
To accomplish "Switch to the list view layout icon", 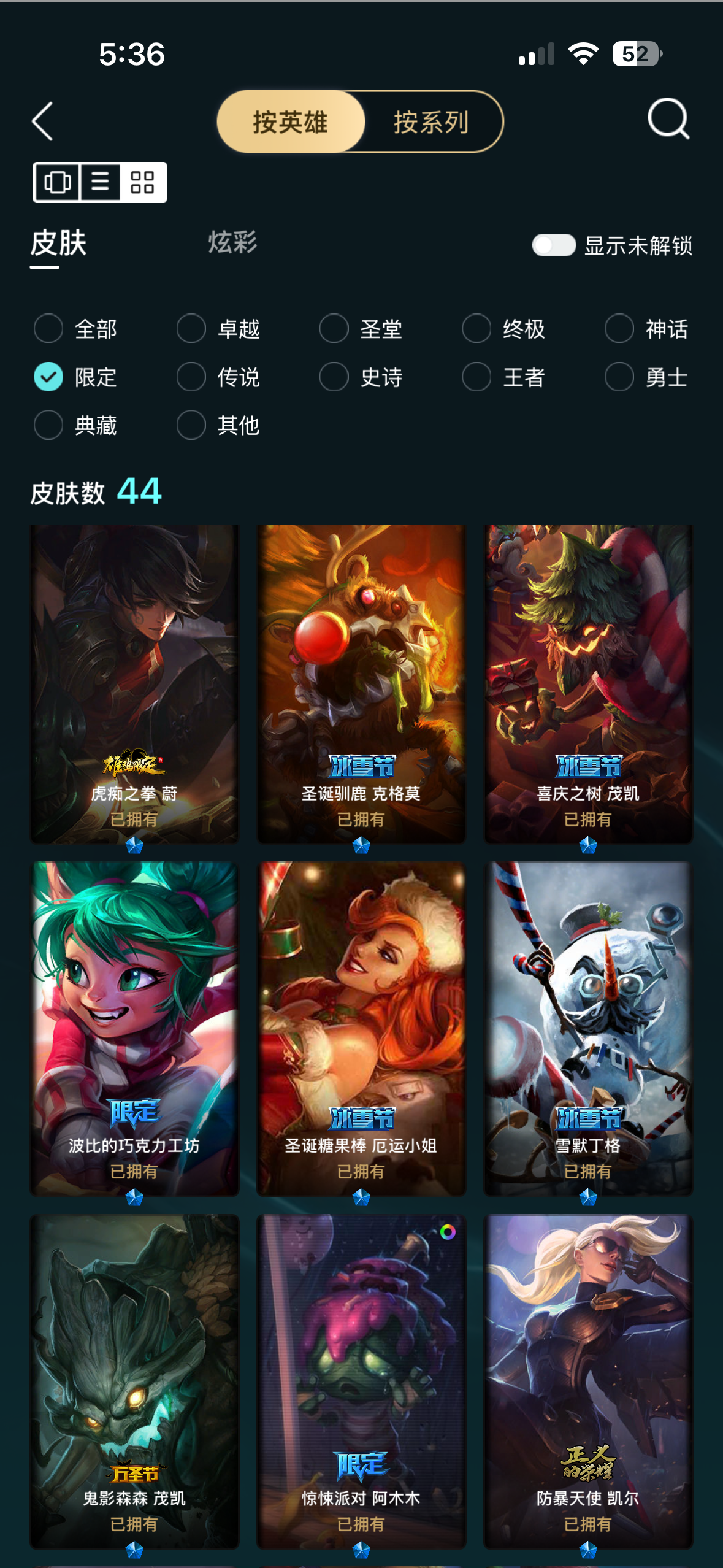I will (x=100, y=182).
